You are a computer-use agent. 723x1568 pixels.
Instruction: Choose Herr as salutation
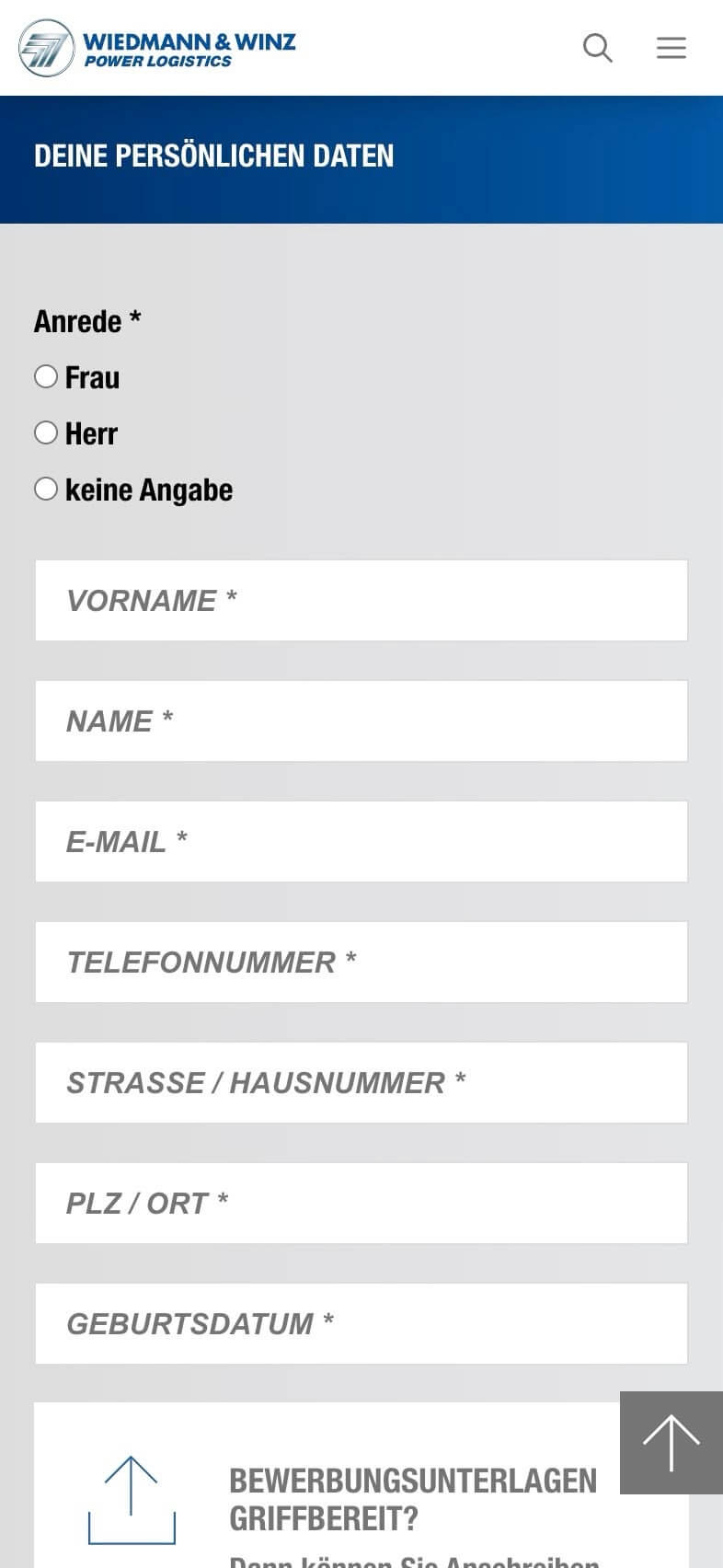click(46, 432)
